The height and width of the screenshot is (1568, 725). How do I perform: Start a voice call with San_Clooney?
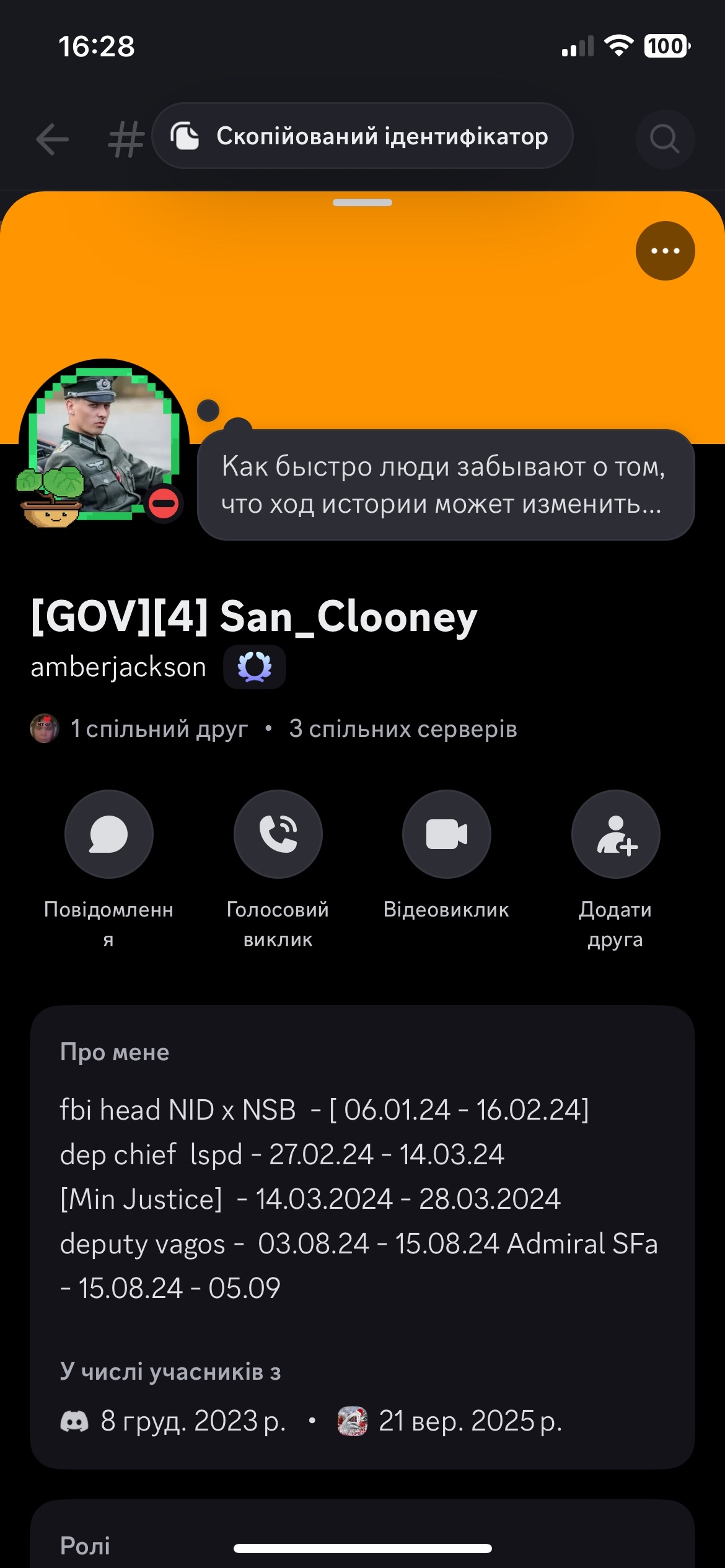coord(278,834)
